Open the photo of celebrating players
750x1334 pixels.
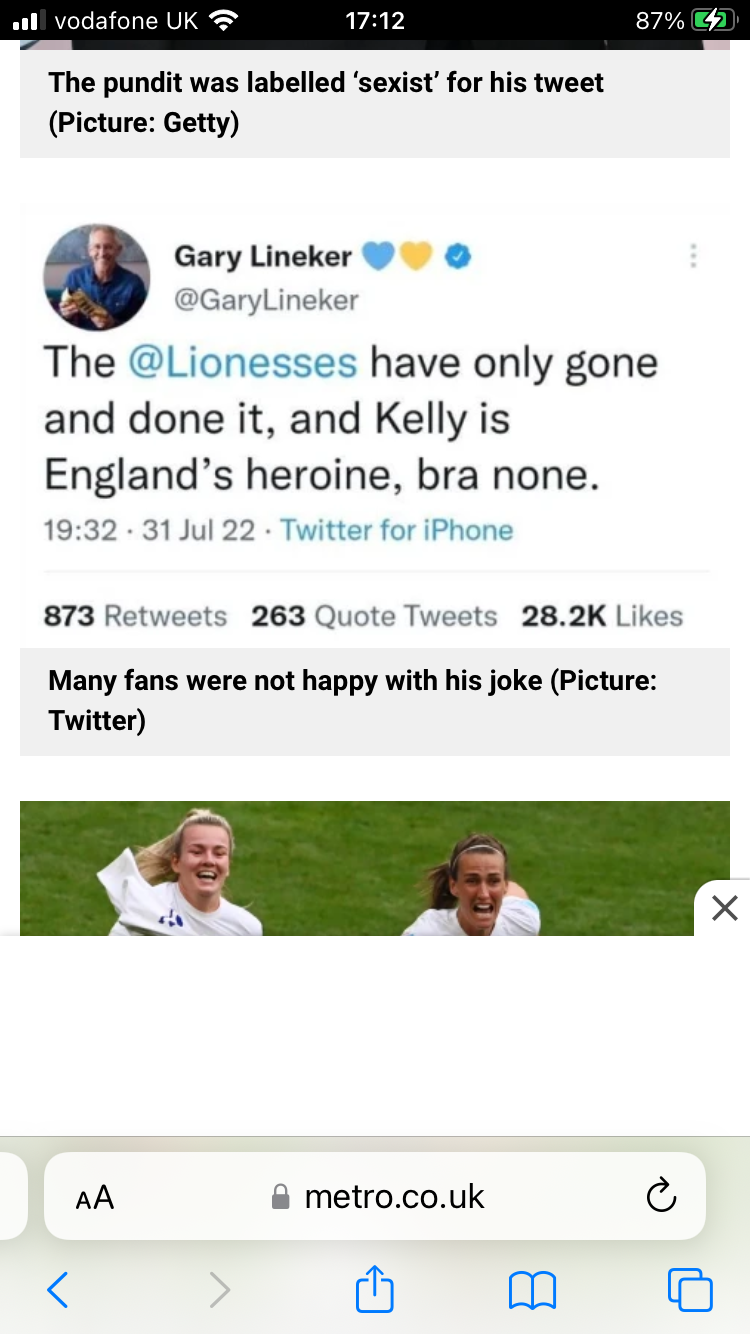(375, 868)
